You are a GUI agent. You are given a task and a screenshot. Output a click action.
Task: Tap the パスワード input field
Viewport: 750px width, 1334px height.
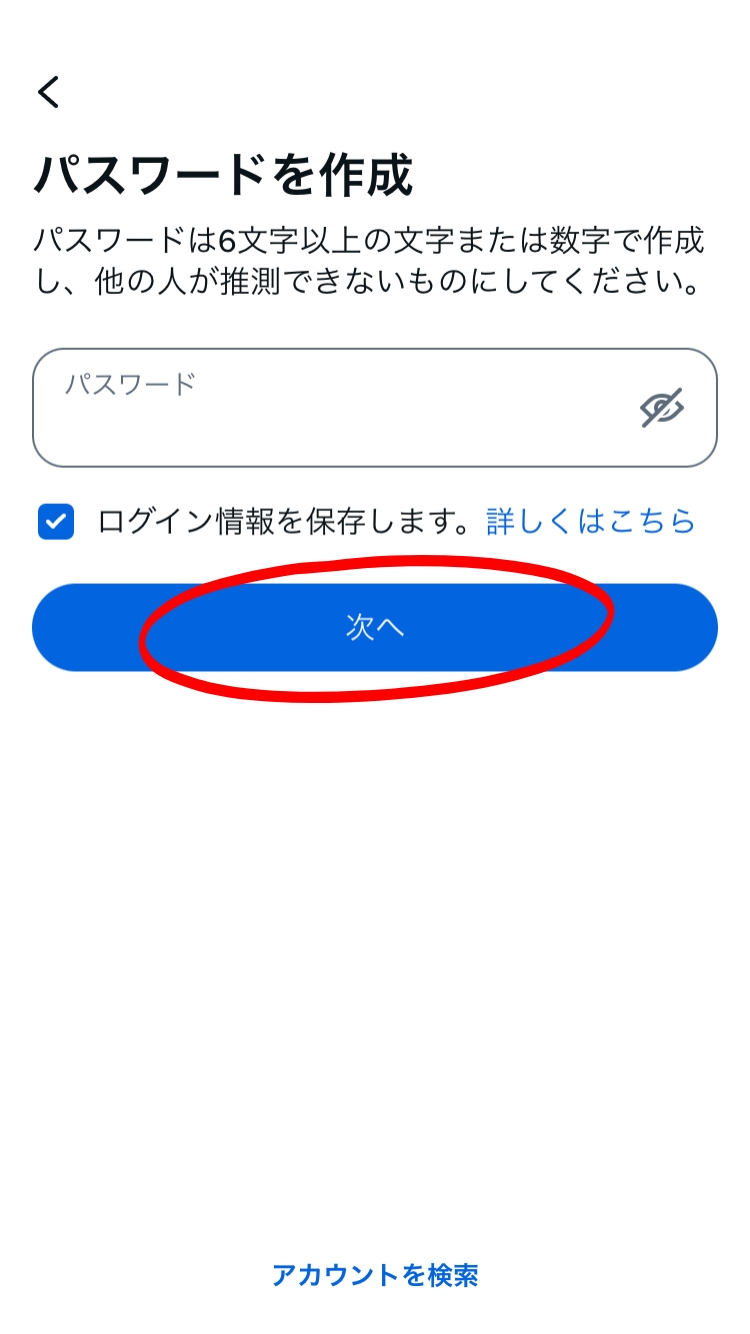tap(375, 408)
